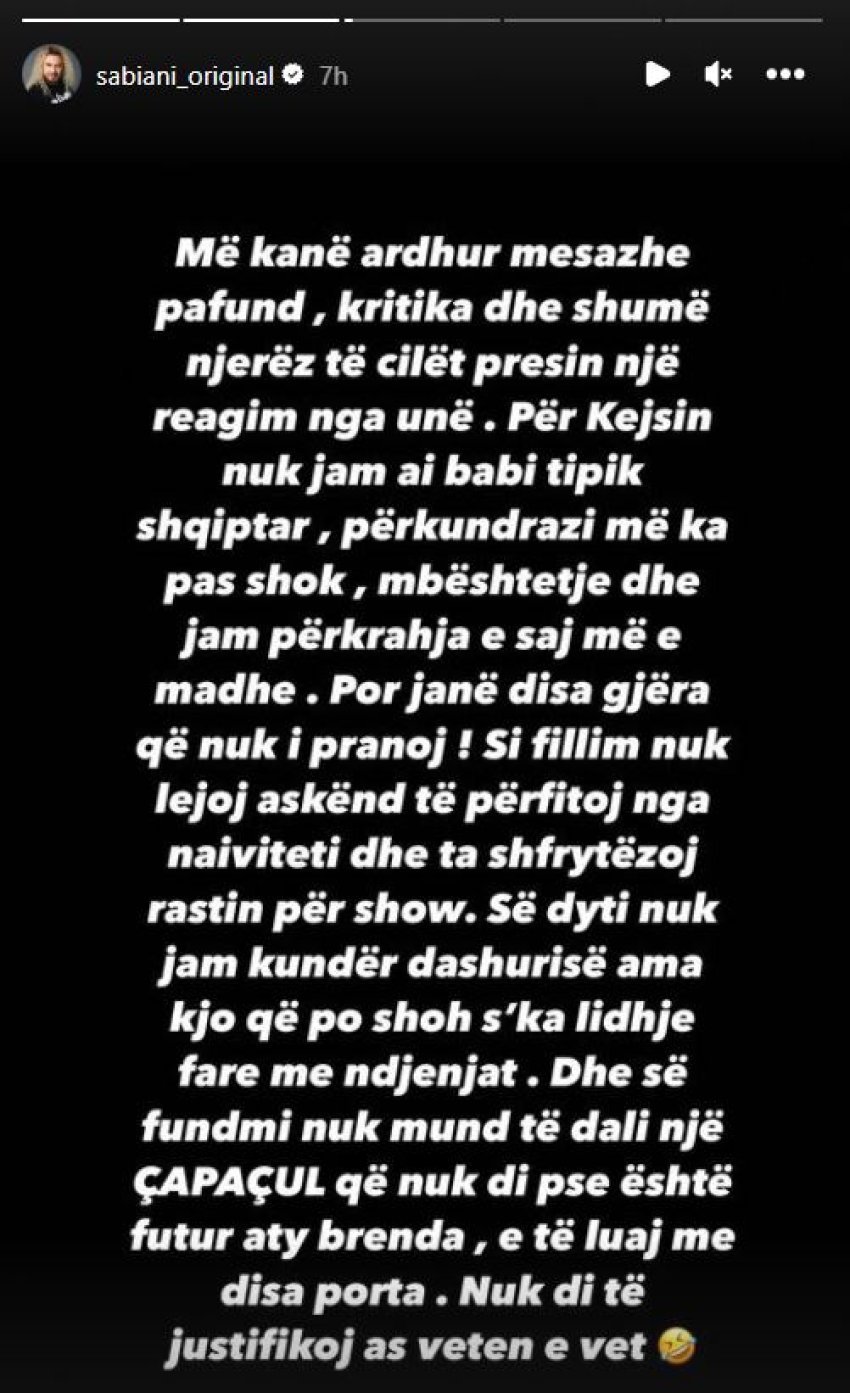Open sabiani_original's profile picture
Viewport: 850px width, 1393px height.
[52, 74]
